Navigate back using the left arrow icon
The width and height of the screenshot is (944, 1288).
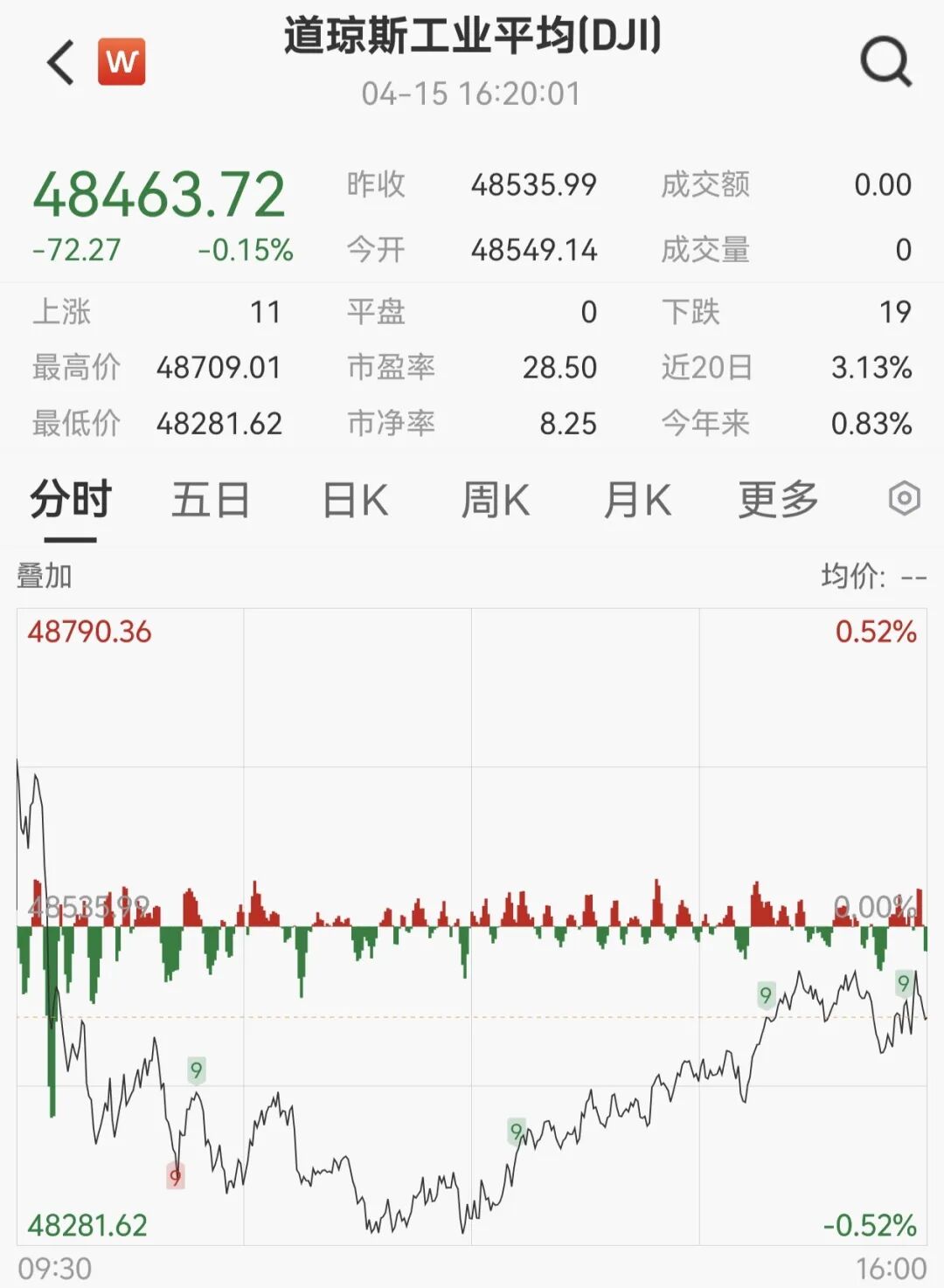[58, 62]
